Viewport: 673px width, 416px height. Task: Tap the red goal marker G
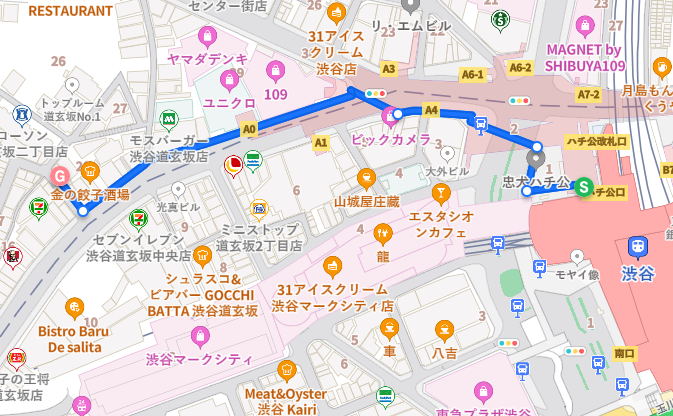(59, 176)
